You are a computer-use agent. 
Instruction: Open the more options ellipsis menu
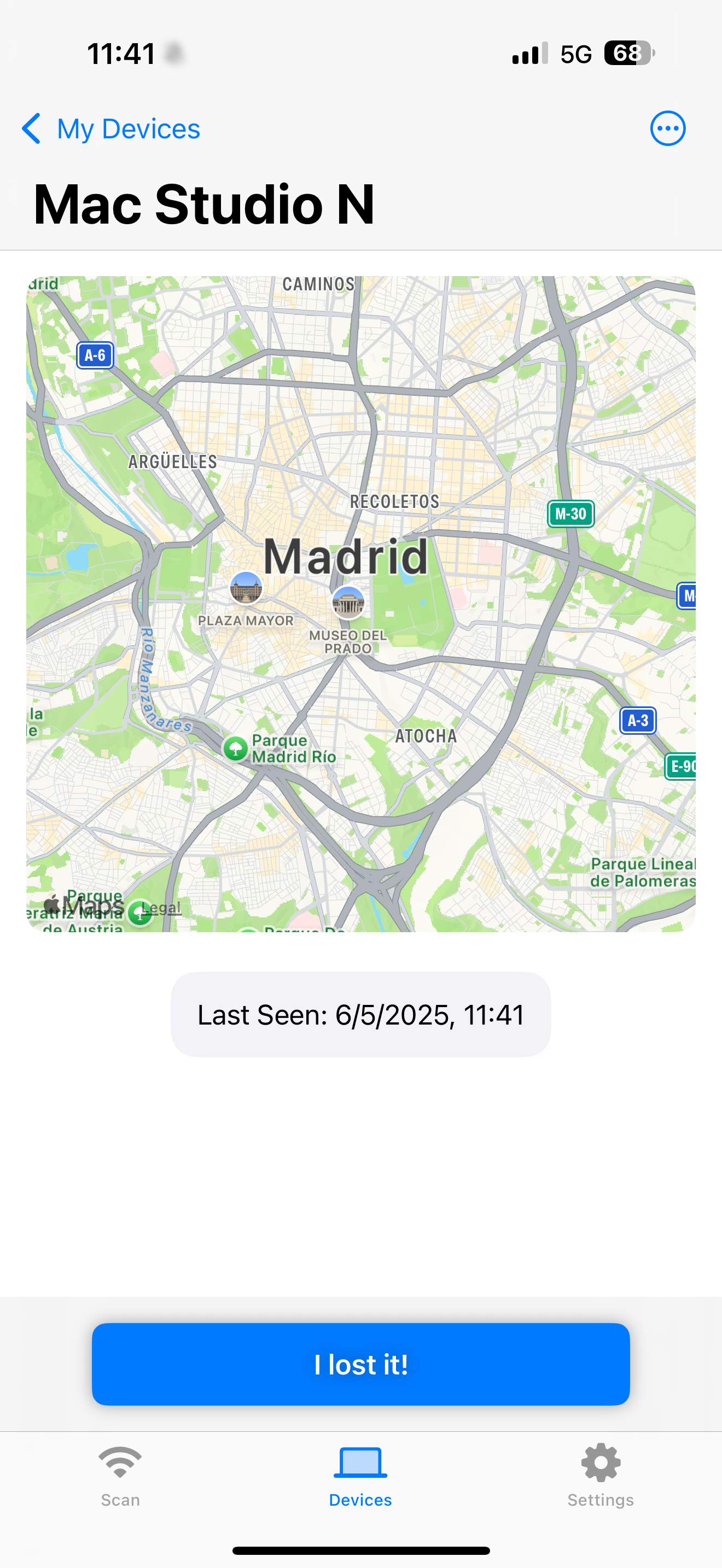(x=667, y=128)
